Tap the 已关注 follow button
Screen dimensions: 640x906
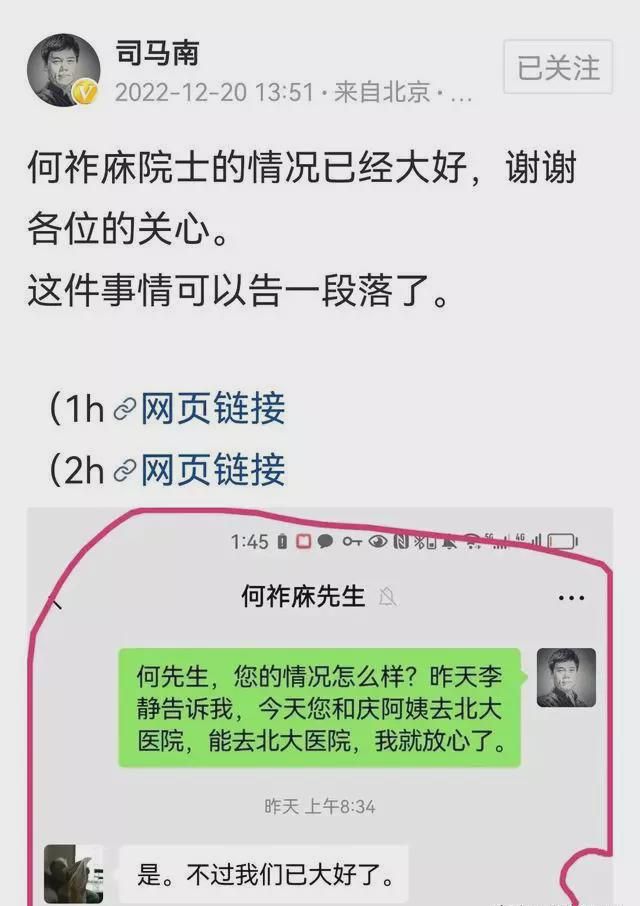tap(559, 67)
